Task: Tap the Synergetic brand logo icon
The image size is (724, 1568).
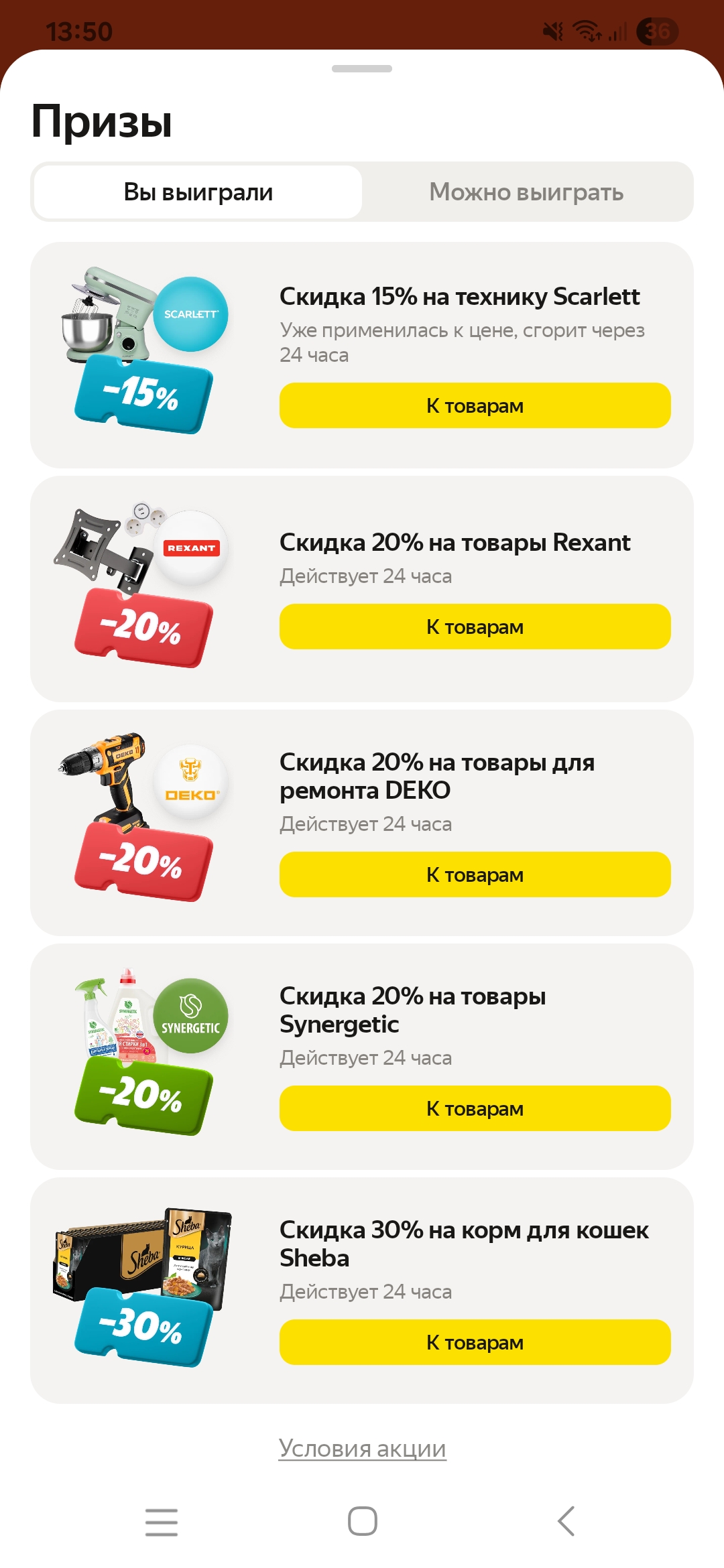Action: (190, 1017)
